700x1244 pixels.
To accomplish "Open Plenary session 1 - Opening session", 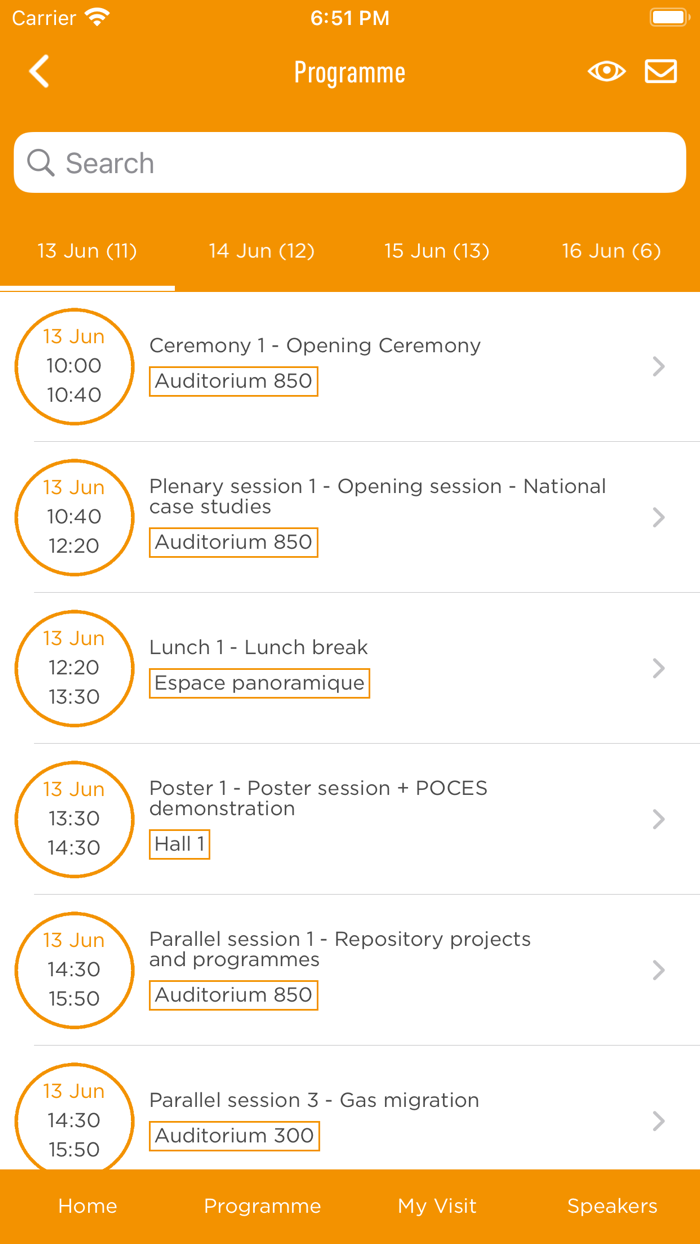I will (x=350, y=517).
